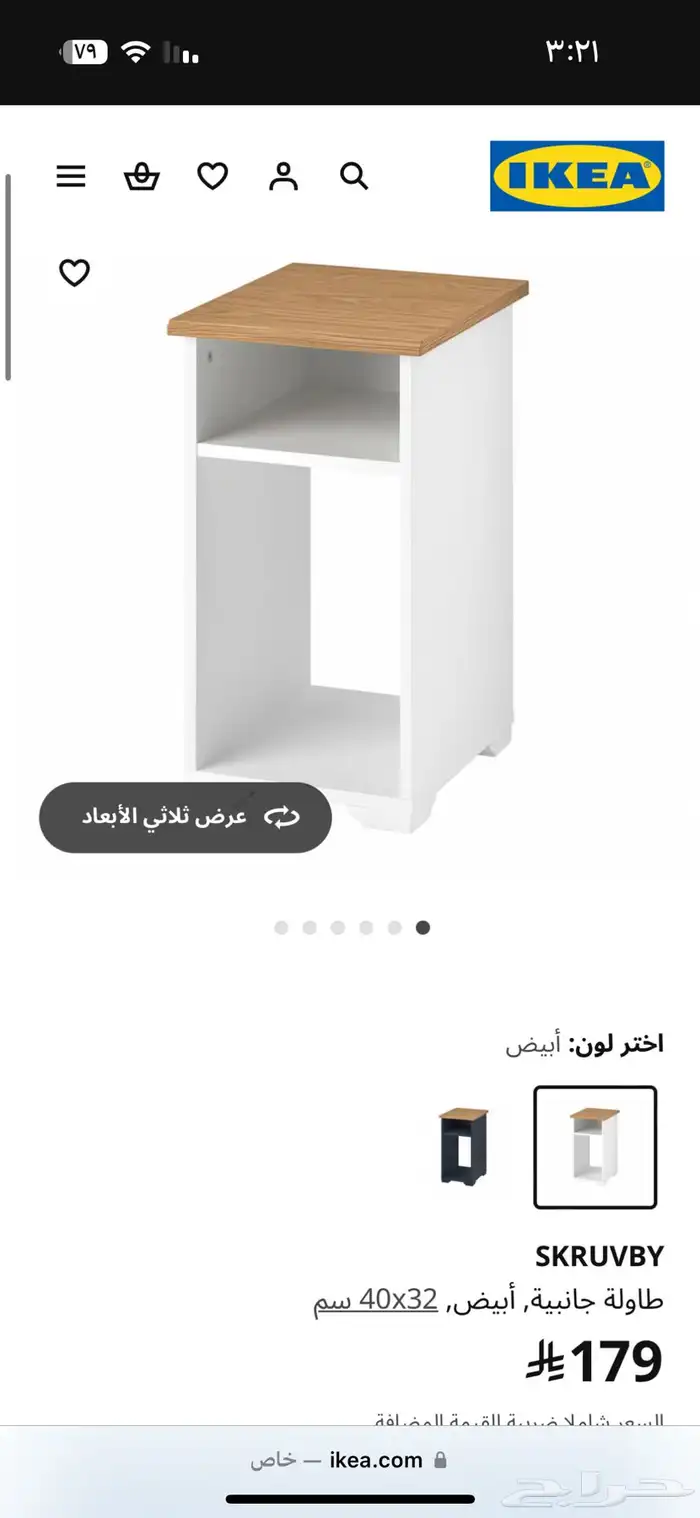The width and height of the screenshot is (700, 1518).
Task: Open the 3D view button
Action: tap(186, 817)
